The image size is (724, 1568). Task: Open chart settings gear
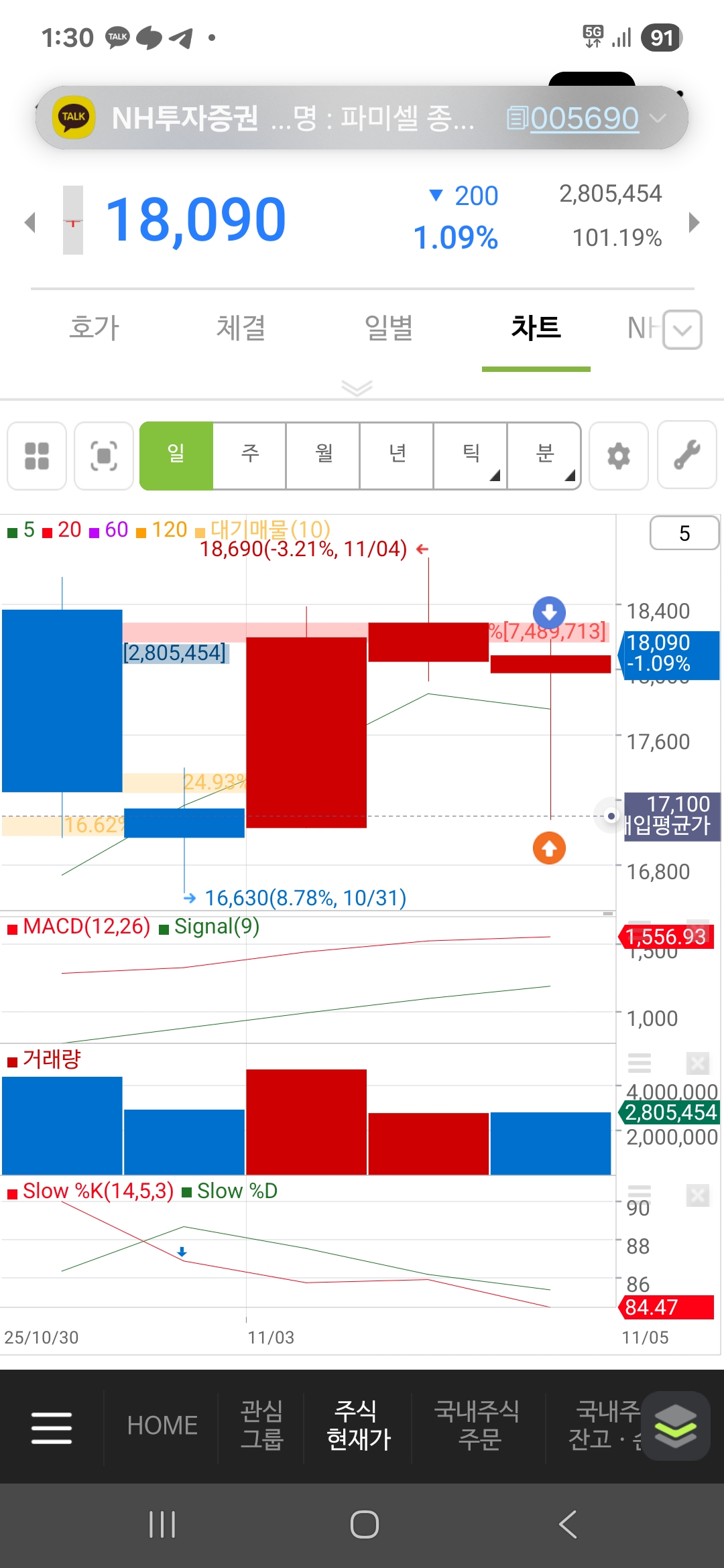click(x=618, y=456)
